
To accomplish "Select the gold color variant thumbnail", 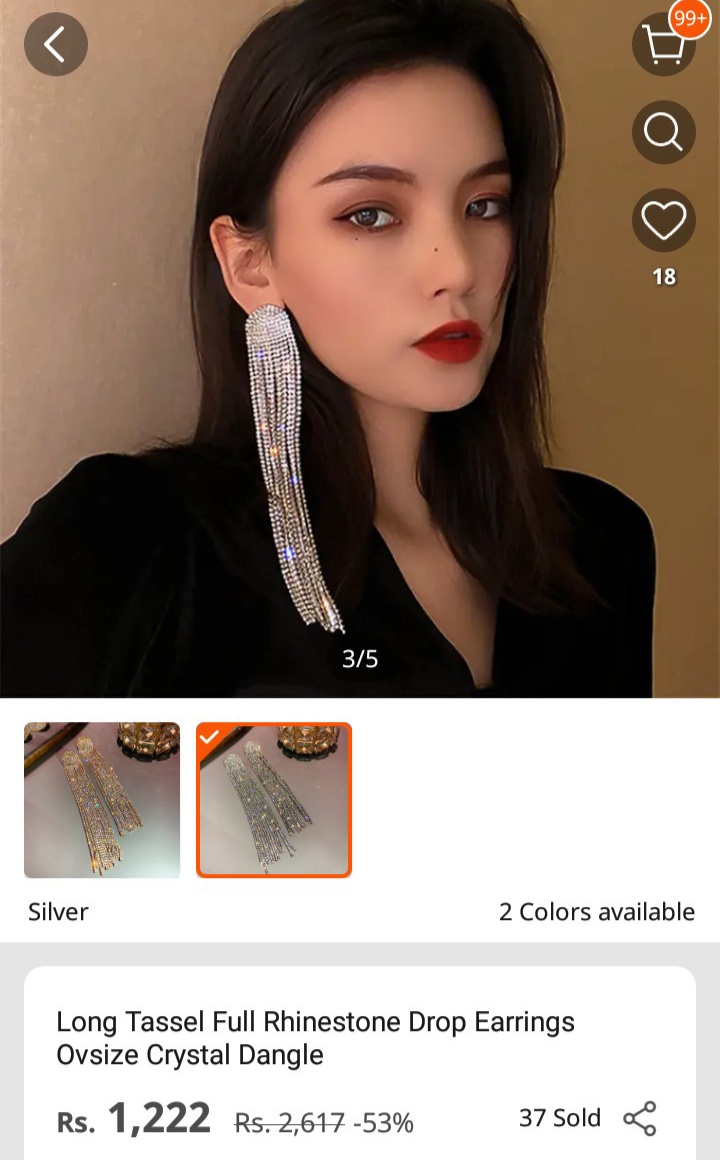I will click(x=102, y=800).
